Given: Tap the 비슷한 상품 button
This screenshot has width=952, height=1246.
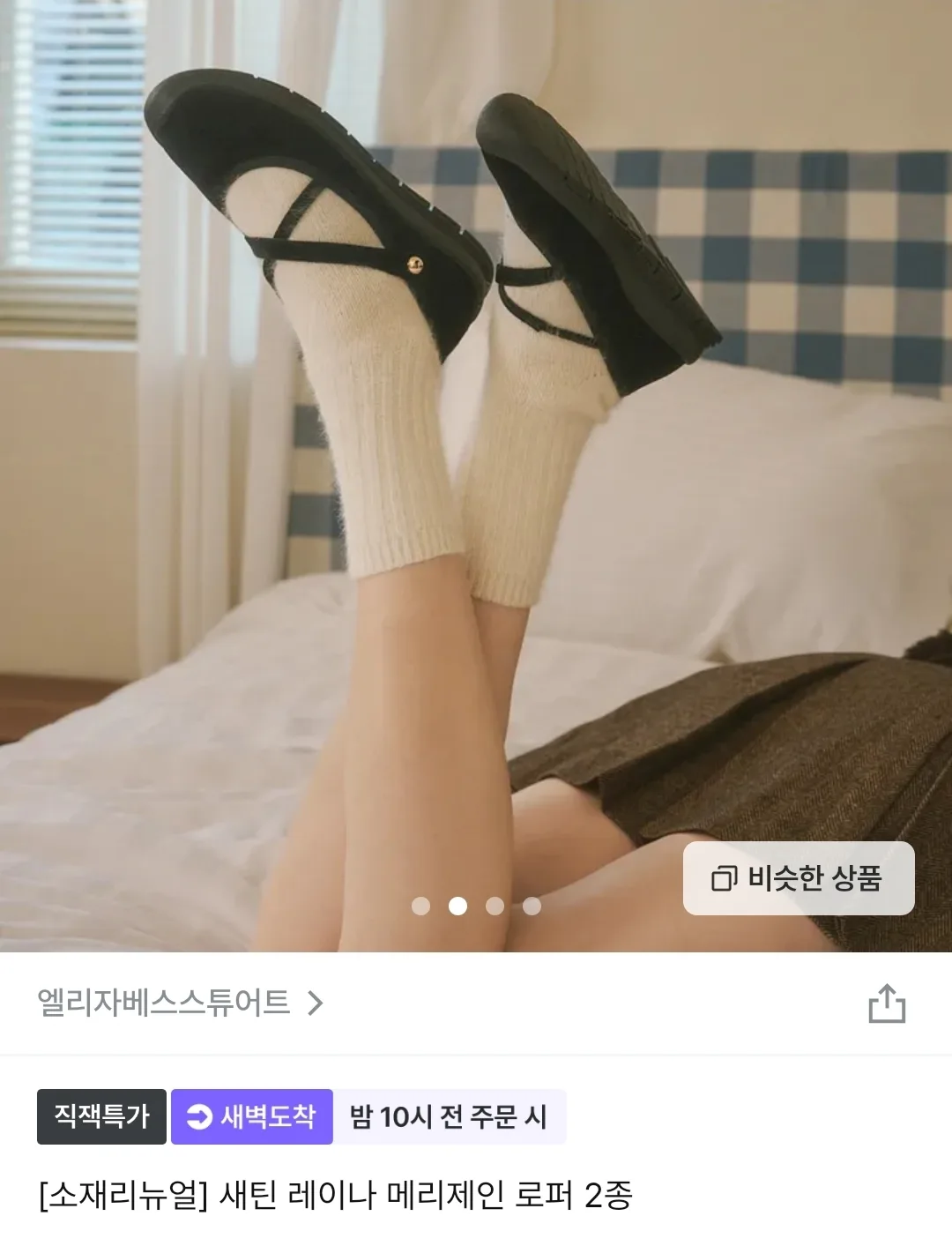Looking at the screenshot, I should pyautogui.click(x=798, y=878).
